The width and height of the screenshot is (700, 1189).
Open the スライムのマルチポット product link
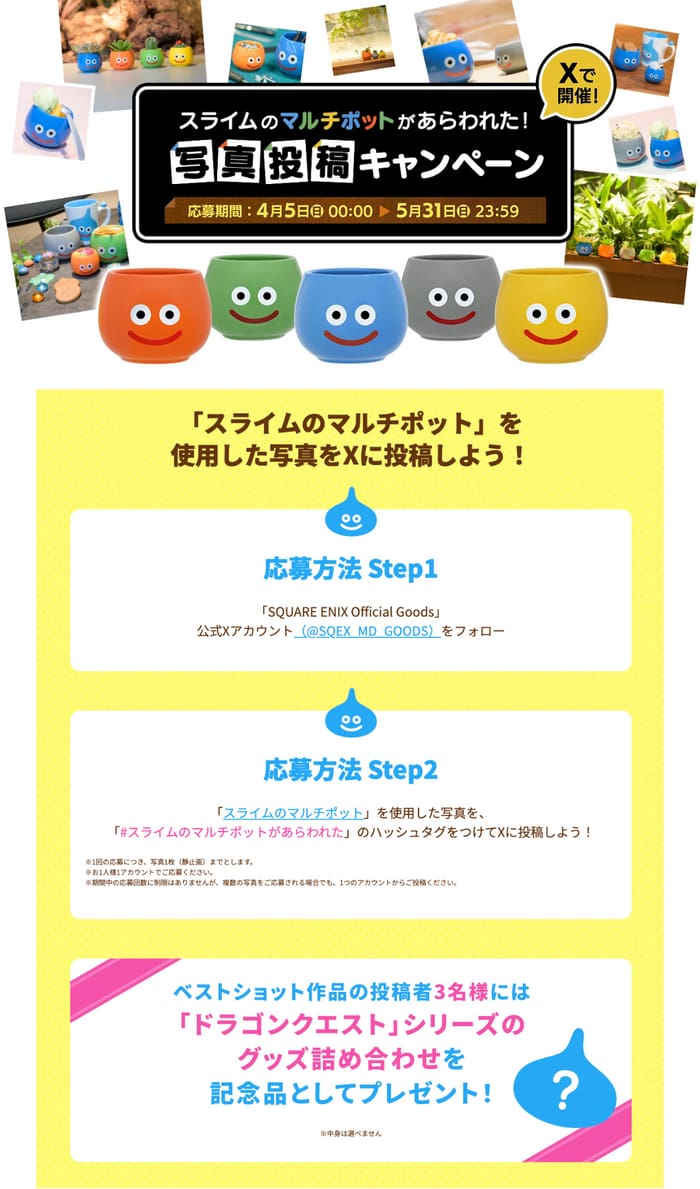click(x=293, y=813)
